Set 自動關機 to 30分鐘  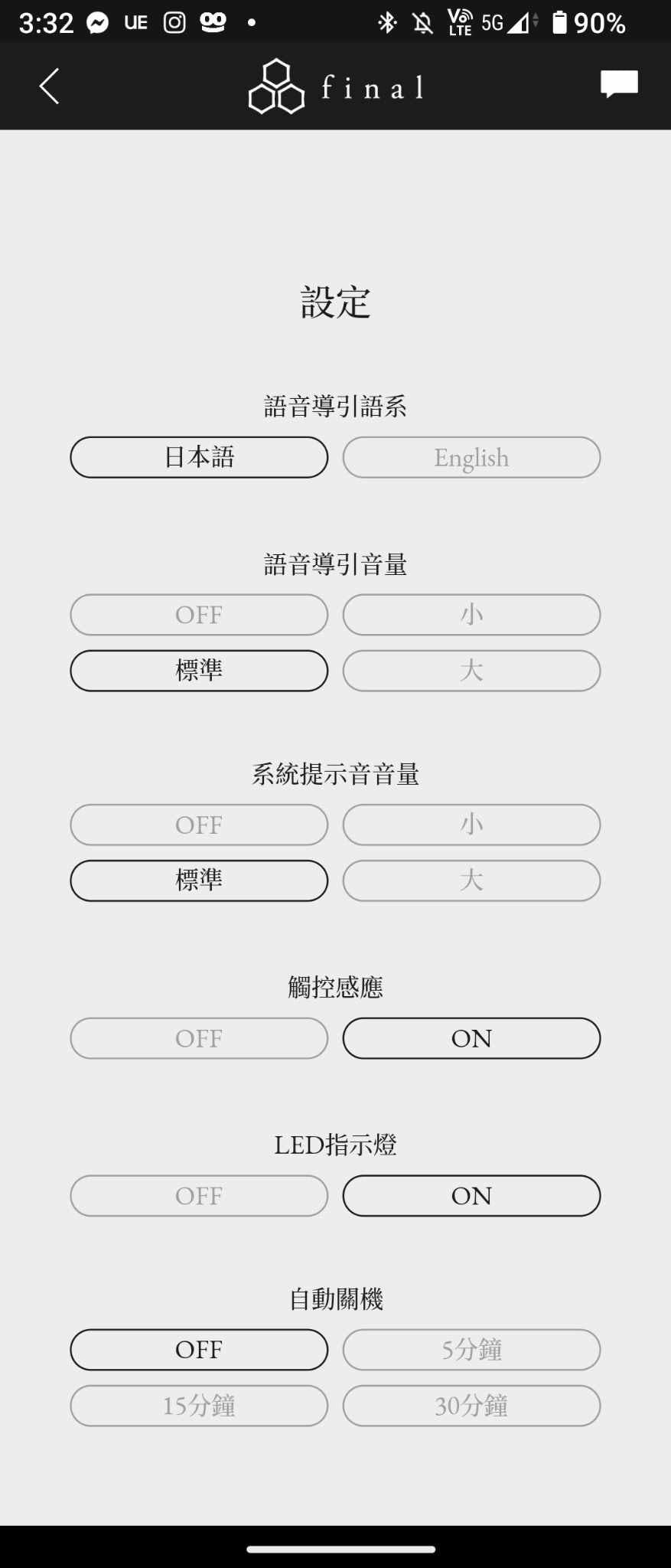point(471,1406)
